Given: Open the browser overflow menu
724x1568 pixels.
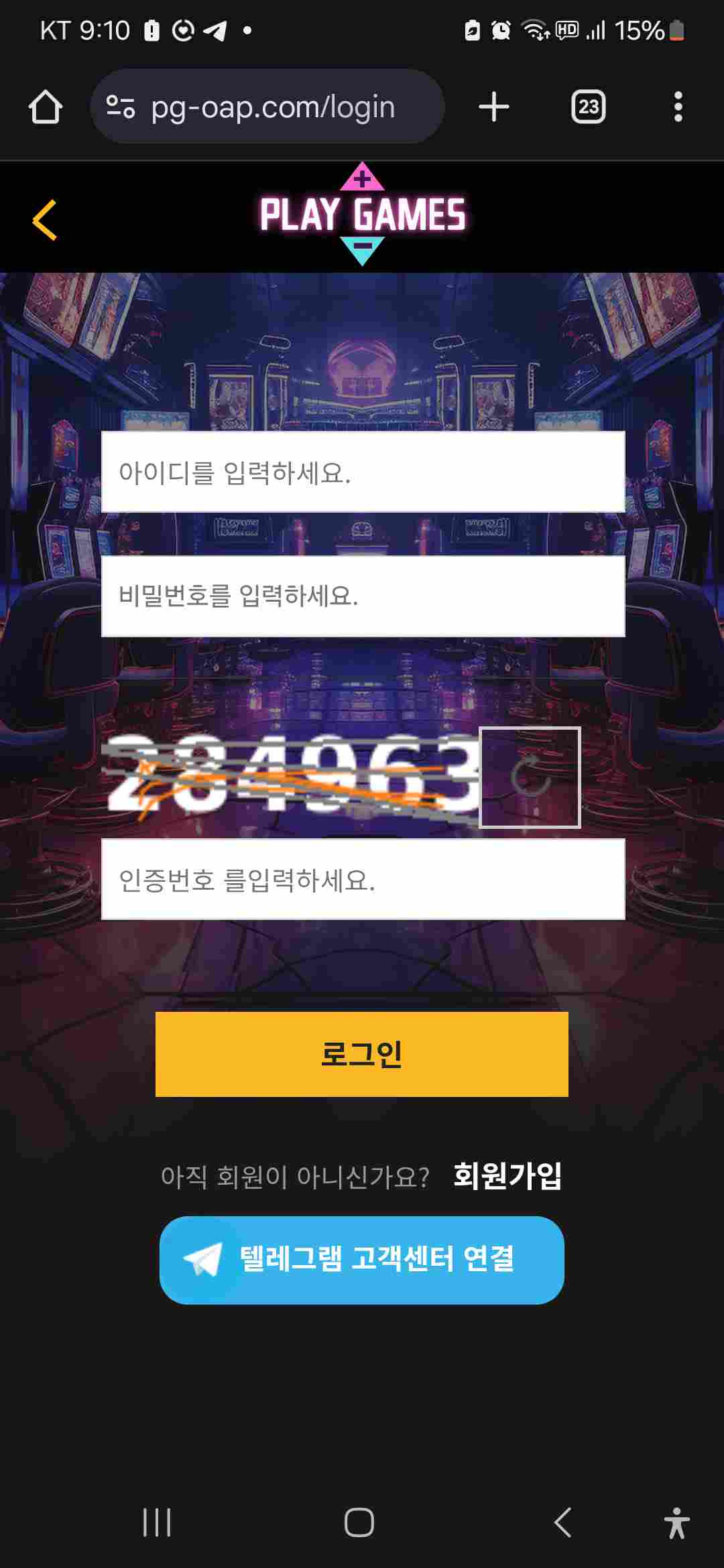Looking at the screenshot, I should [678, 107].
